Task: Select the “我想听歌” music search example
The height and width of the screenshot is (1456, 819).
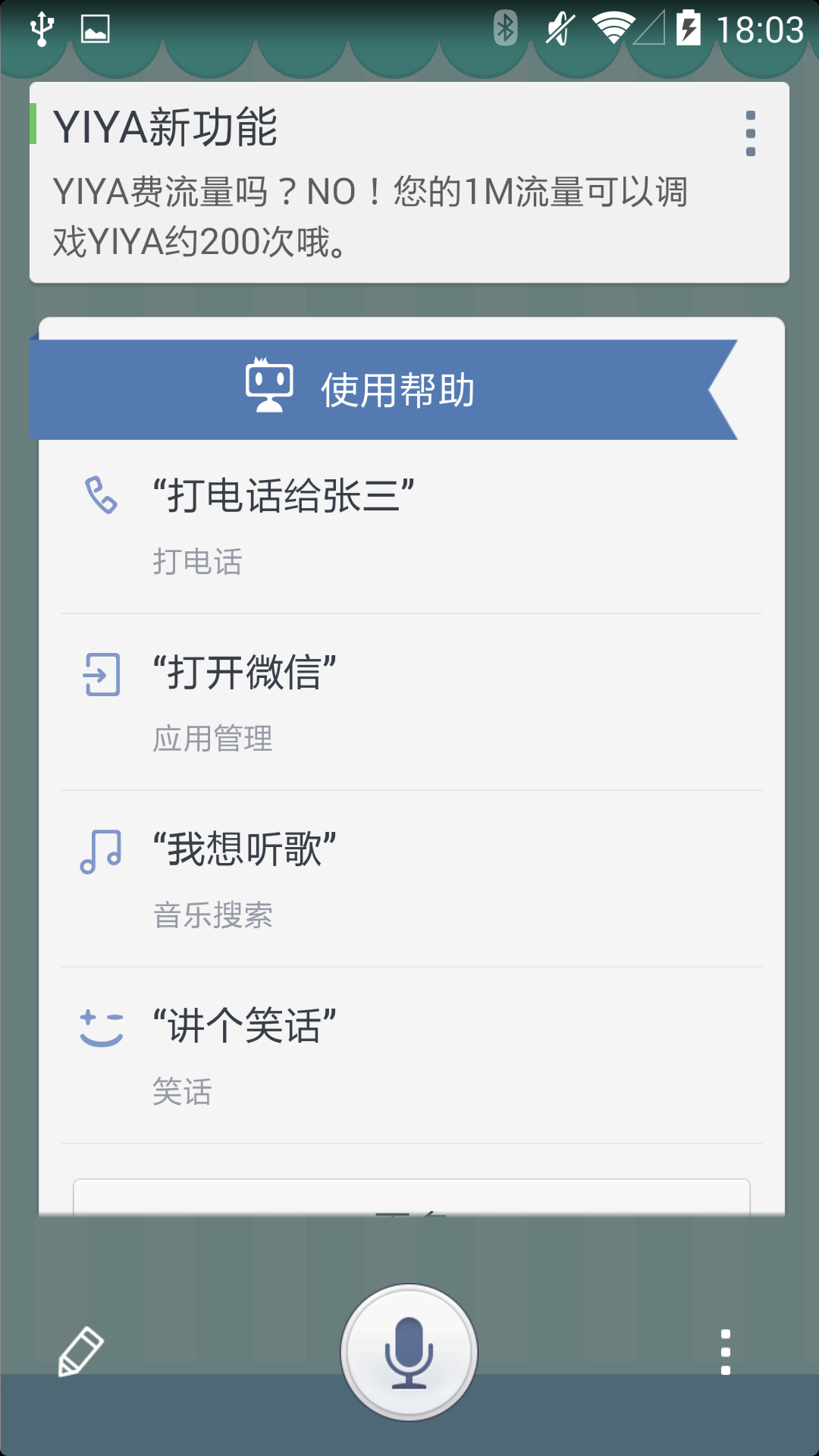Action: coord(409,879)
